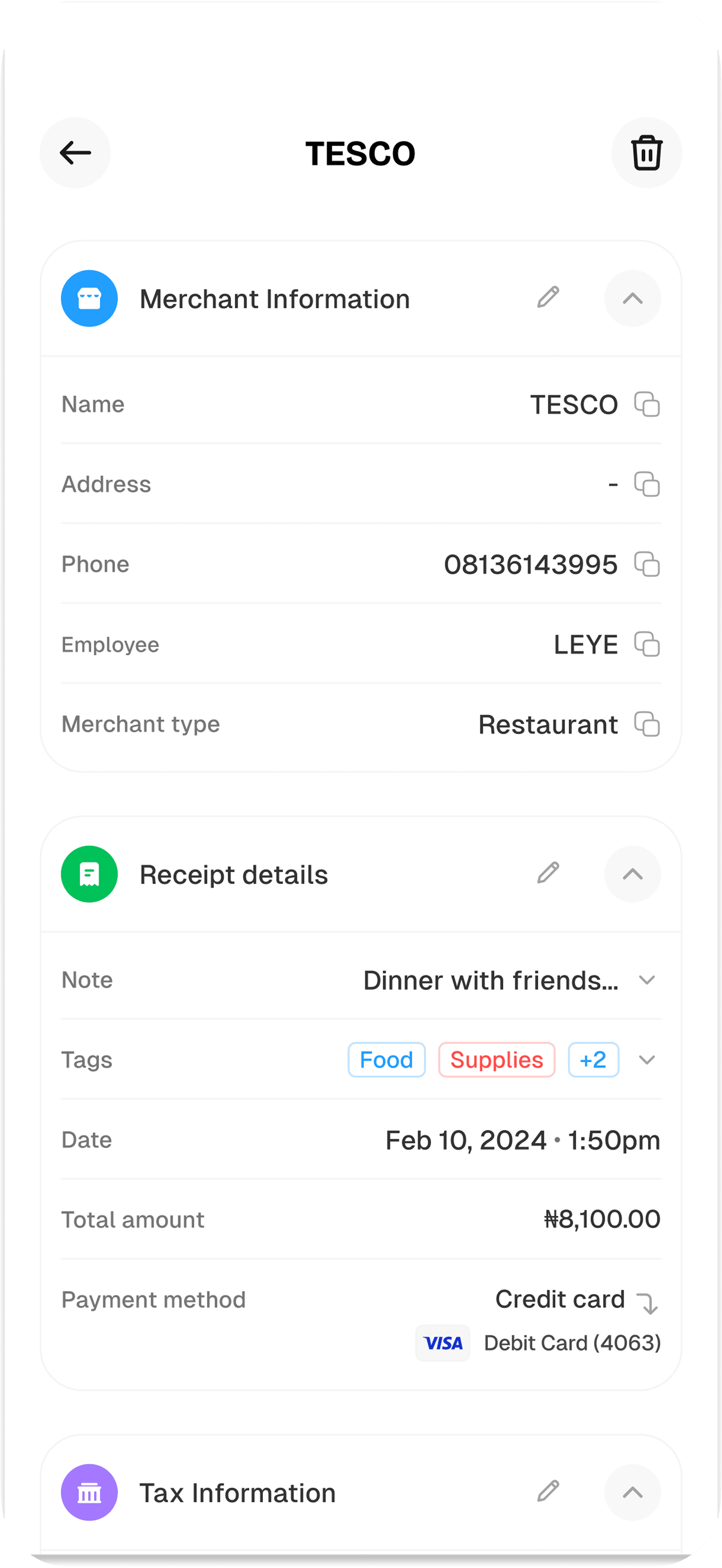The height and width of the screenshot is (1568, 722).
Task: Select the Supplies tag chip
Action: coord(496,1059)
